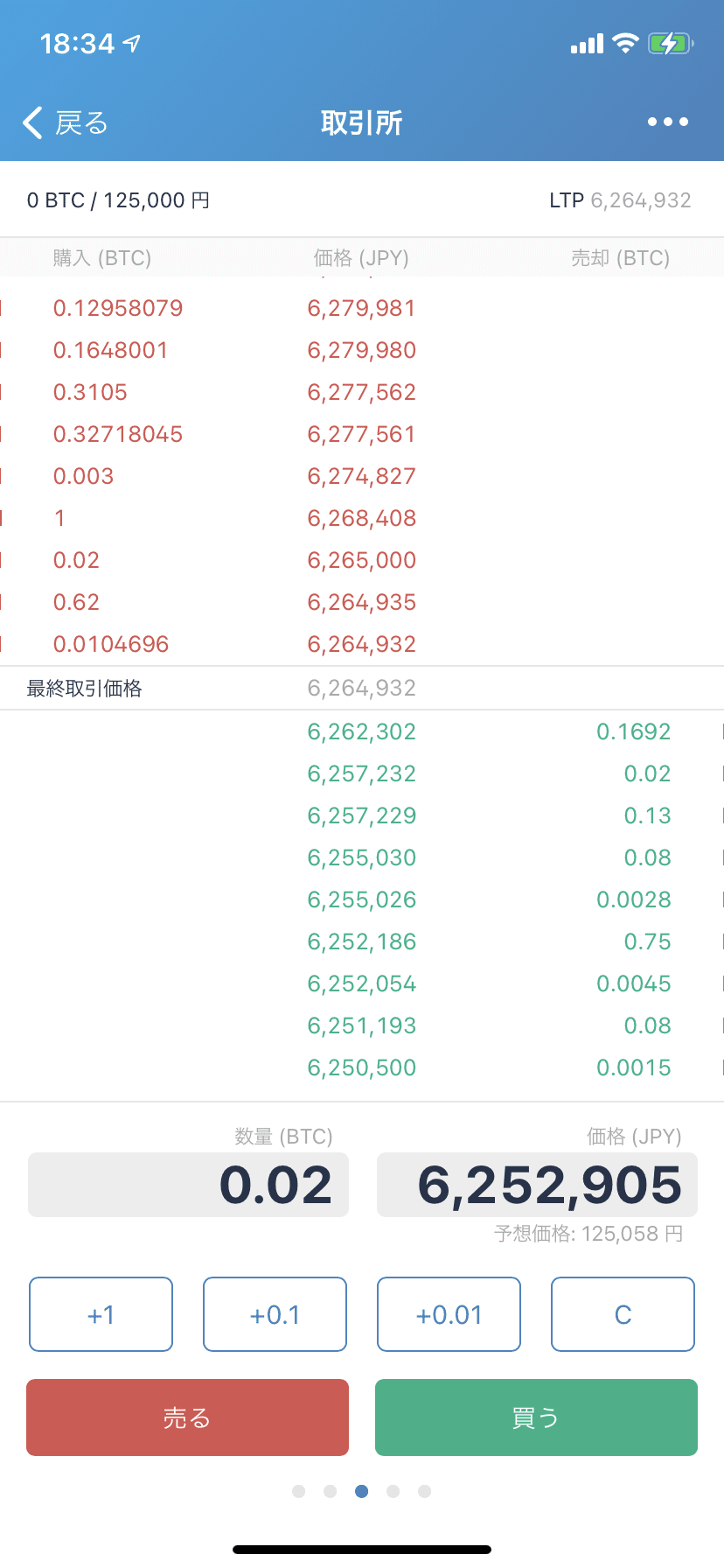Tap the price field showing 6,252,905
Viewport: 724px width, 1568px height.
(537, 1186)
